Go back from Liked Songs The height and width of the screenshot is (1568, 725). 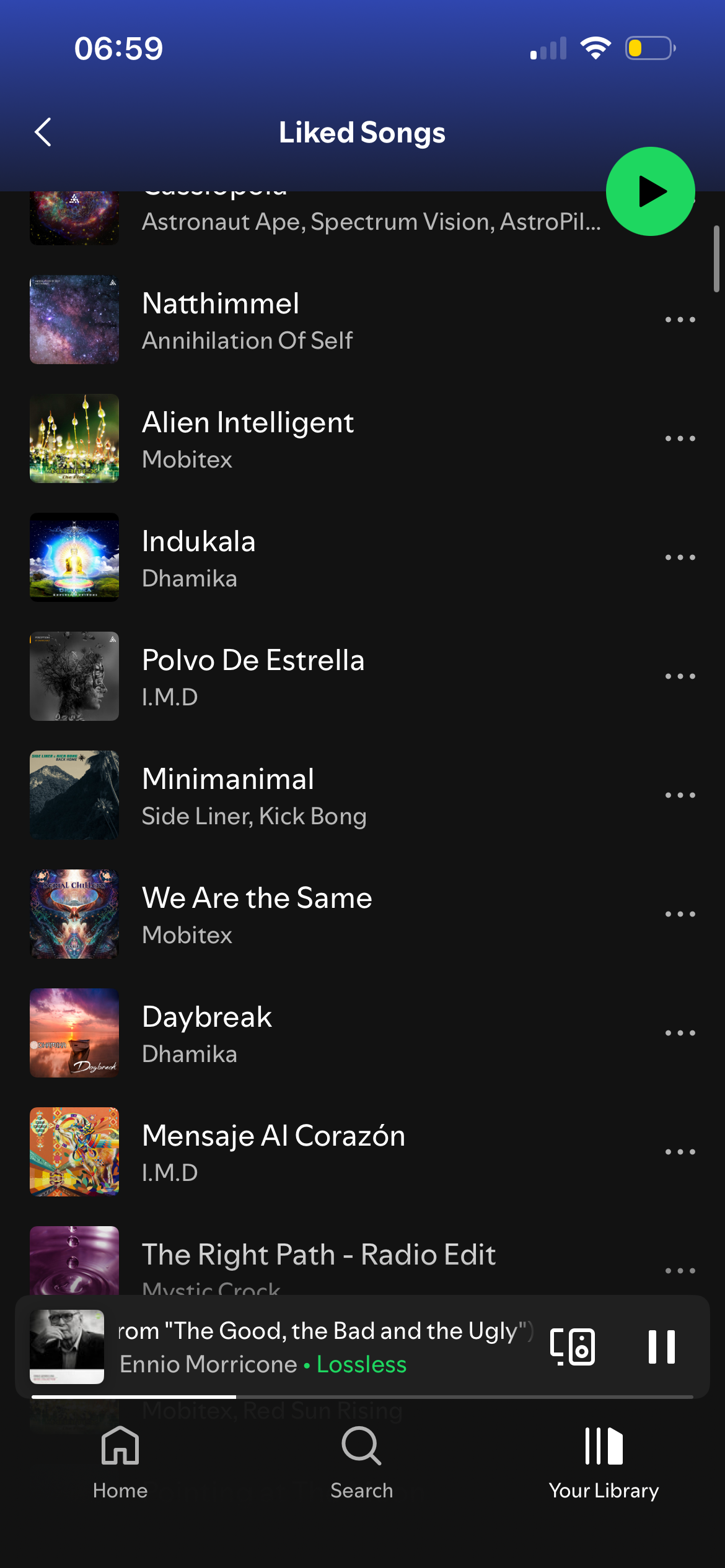click(43, 132)
